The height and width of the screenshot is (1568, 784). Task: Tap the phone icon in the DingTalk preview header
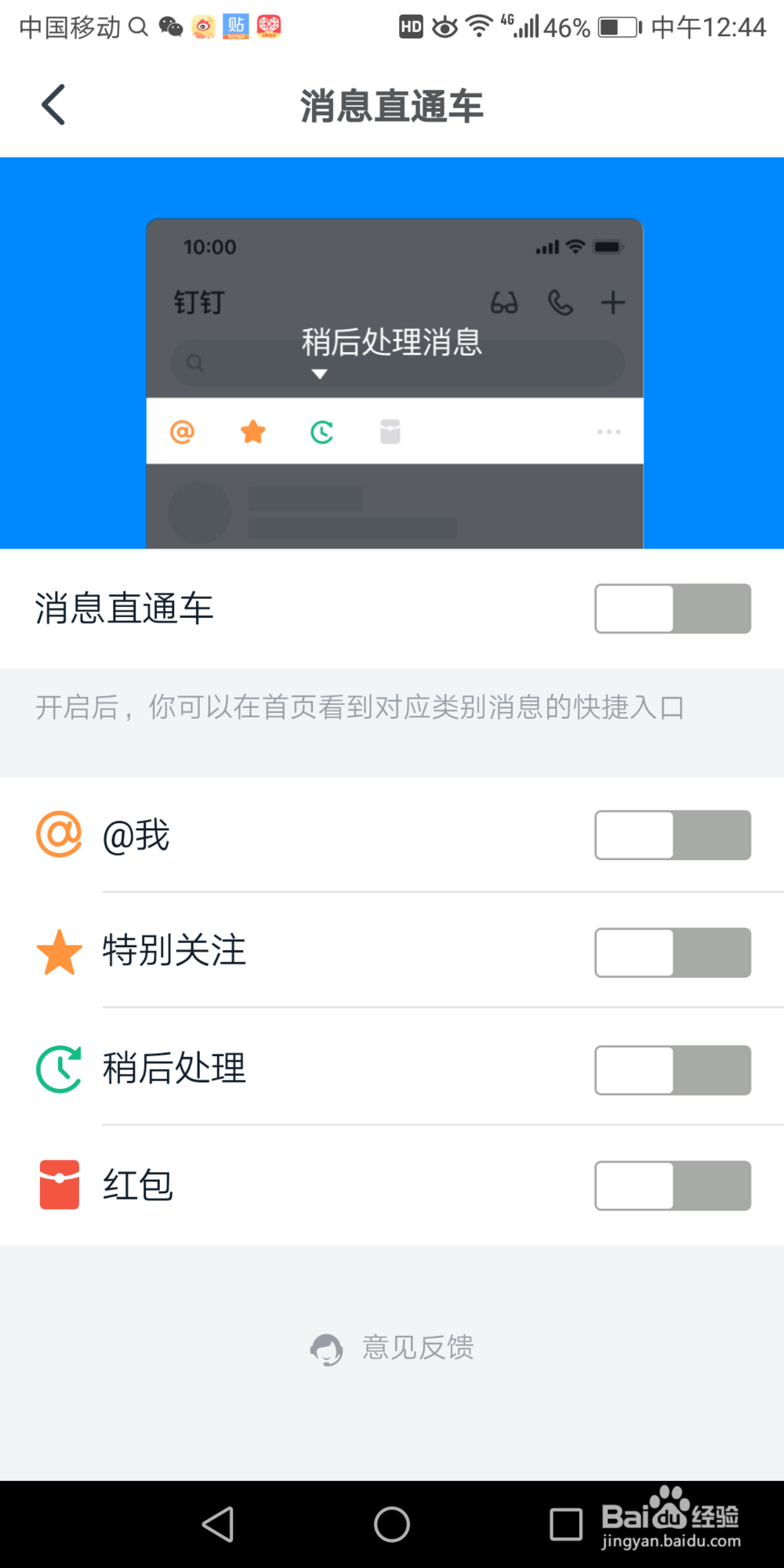pos(561,303)
